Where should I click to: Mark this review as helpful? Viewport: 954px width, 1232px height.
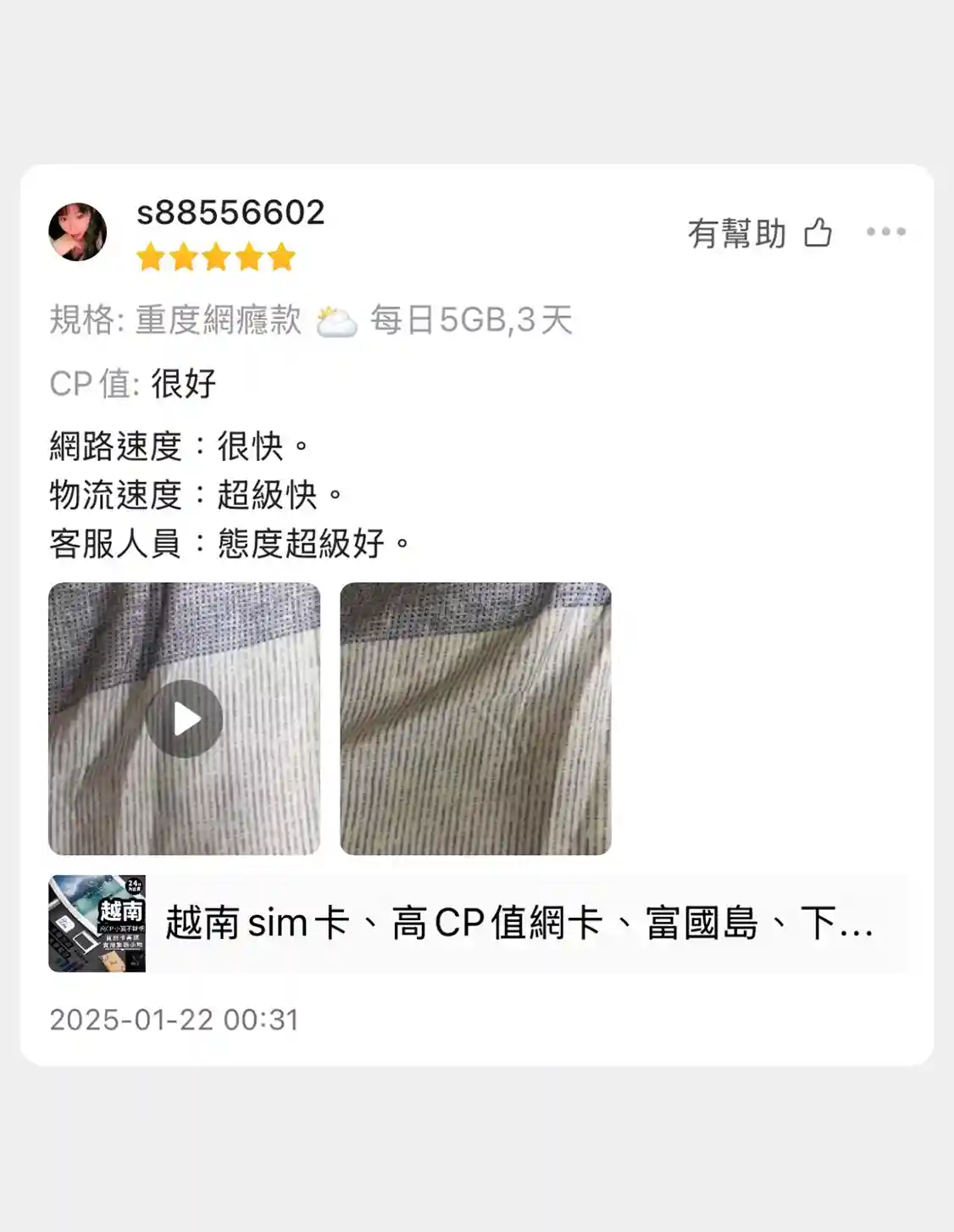[x=818, y=233]
